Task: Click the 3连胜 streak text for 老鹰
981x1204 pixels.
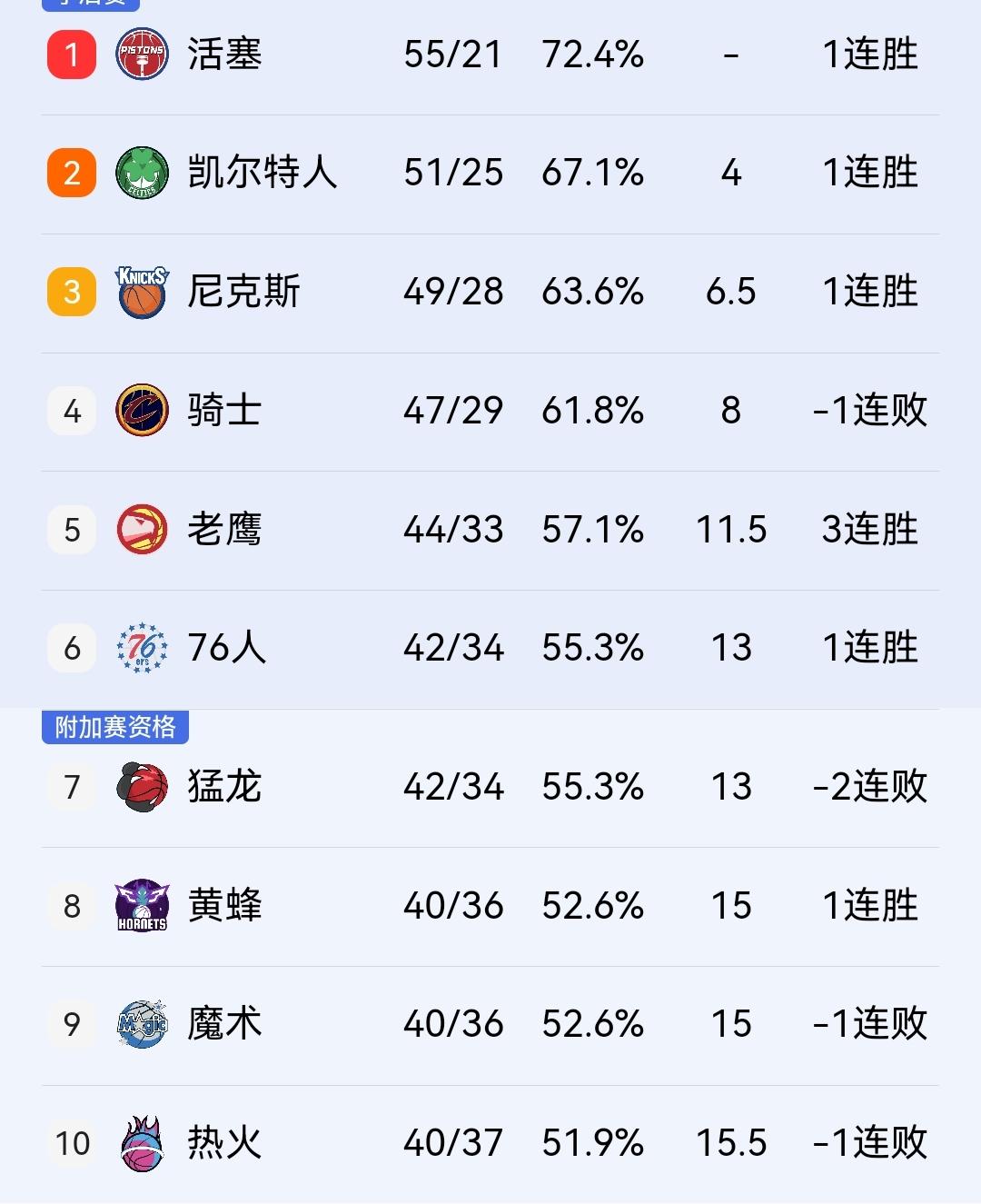Action: pos(867,530)
